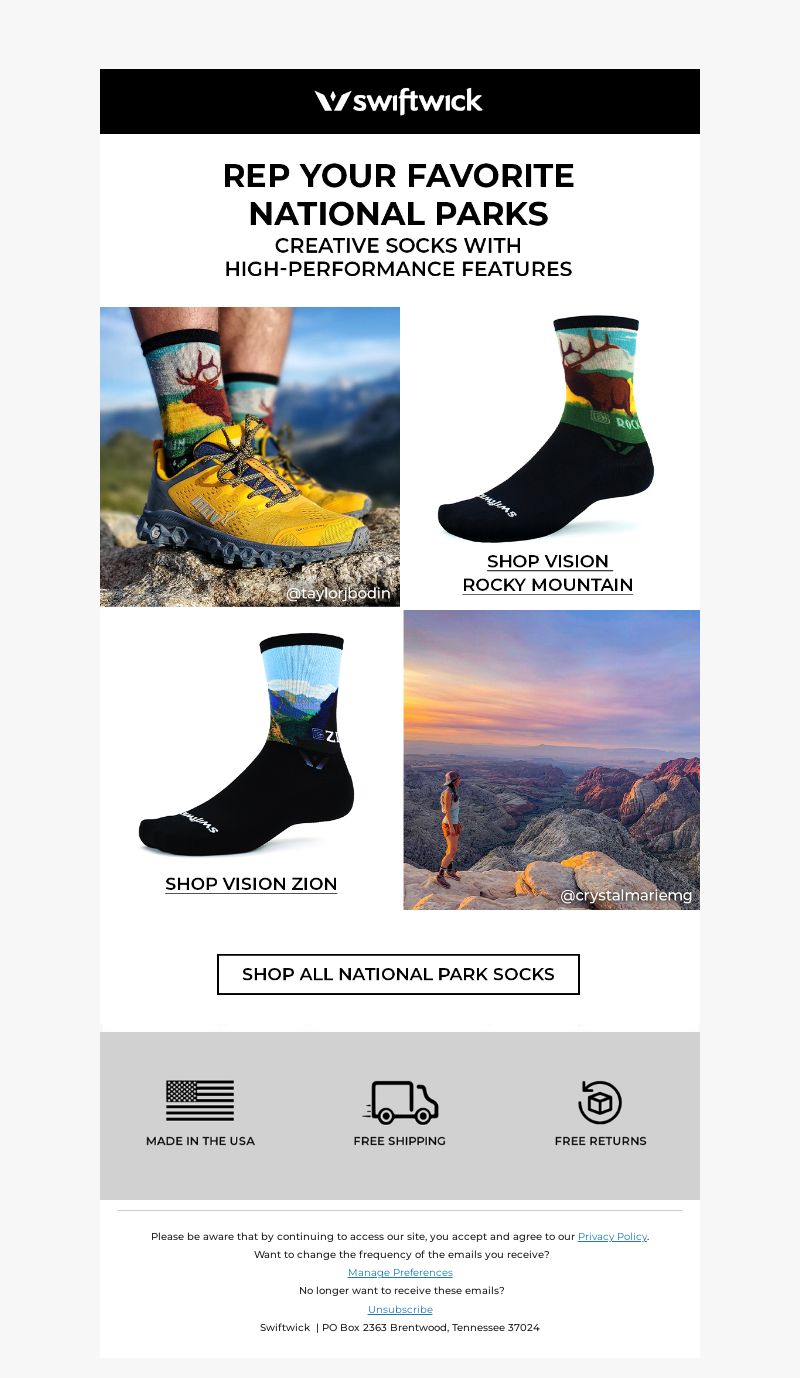Open the Zion sock product image
800x1378 pixels.
tap(250, 745)
